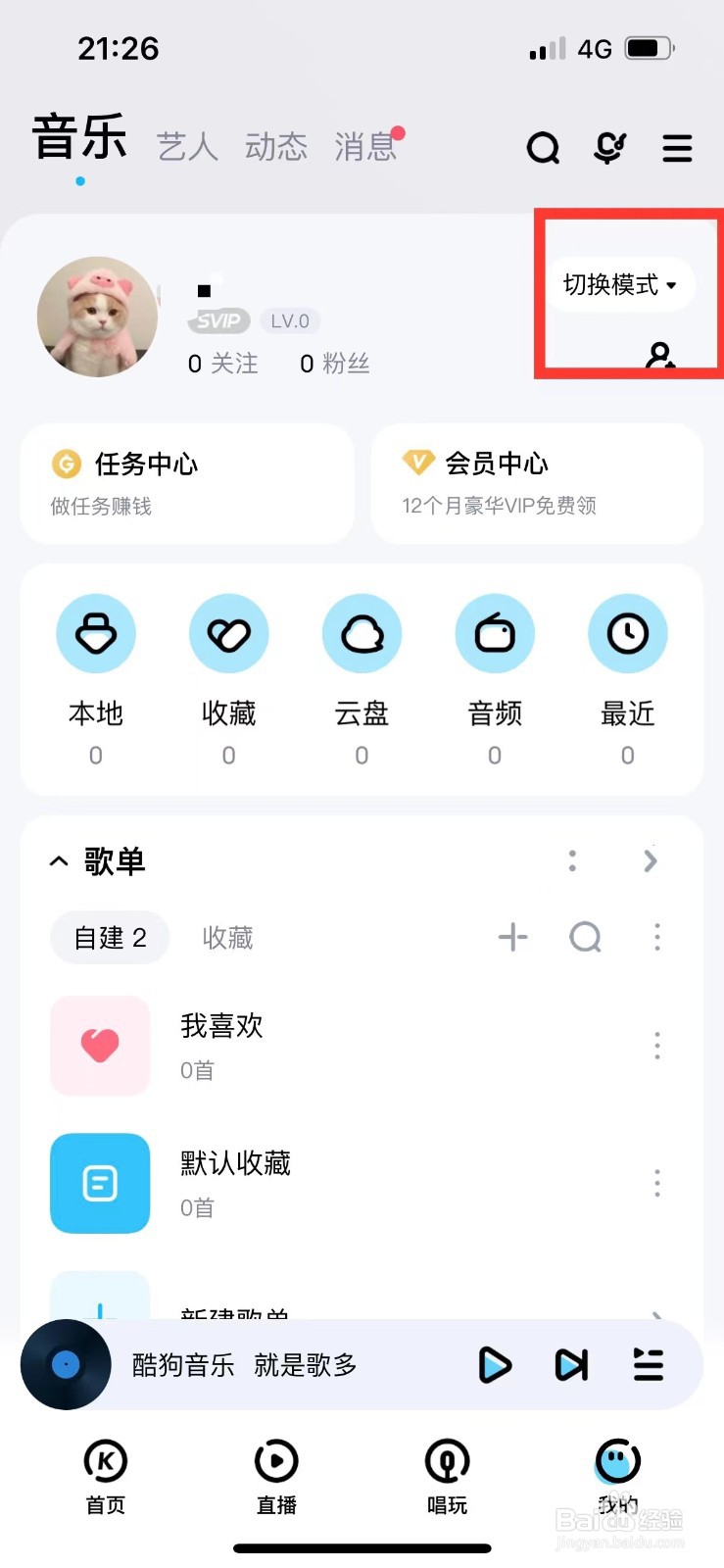Open the 切换模式 mode dropdown
The image size is (724, 1568).
point(620,284)
